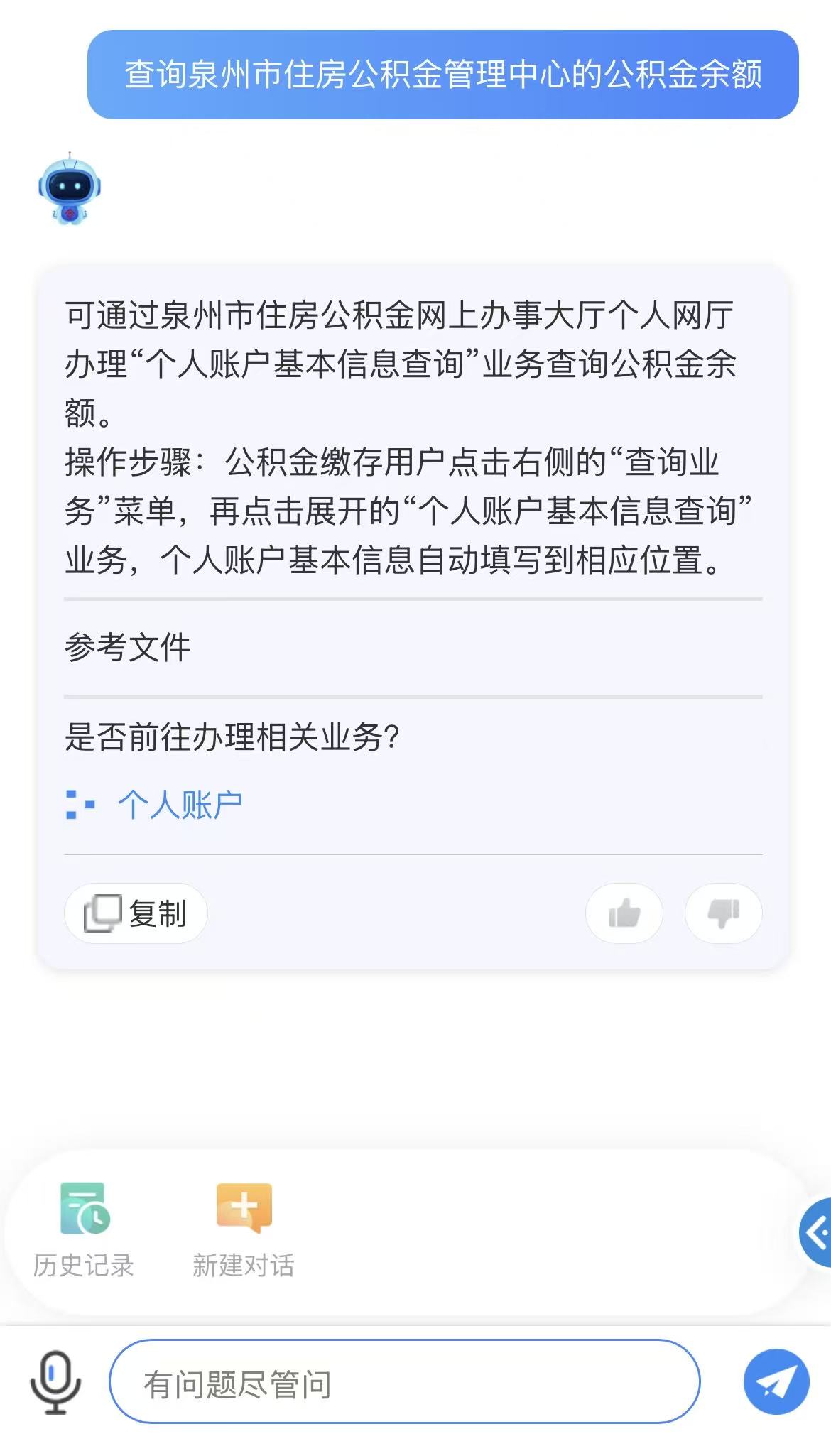Image resolution: width=831 pixels, height=1456 pixels.
Task: Tap the copy icon inside the 复制 control
Action: coord(104,914)
